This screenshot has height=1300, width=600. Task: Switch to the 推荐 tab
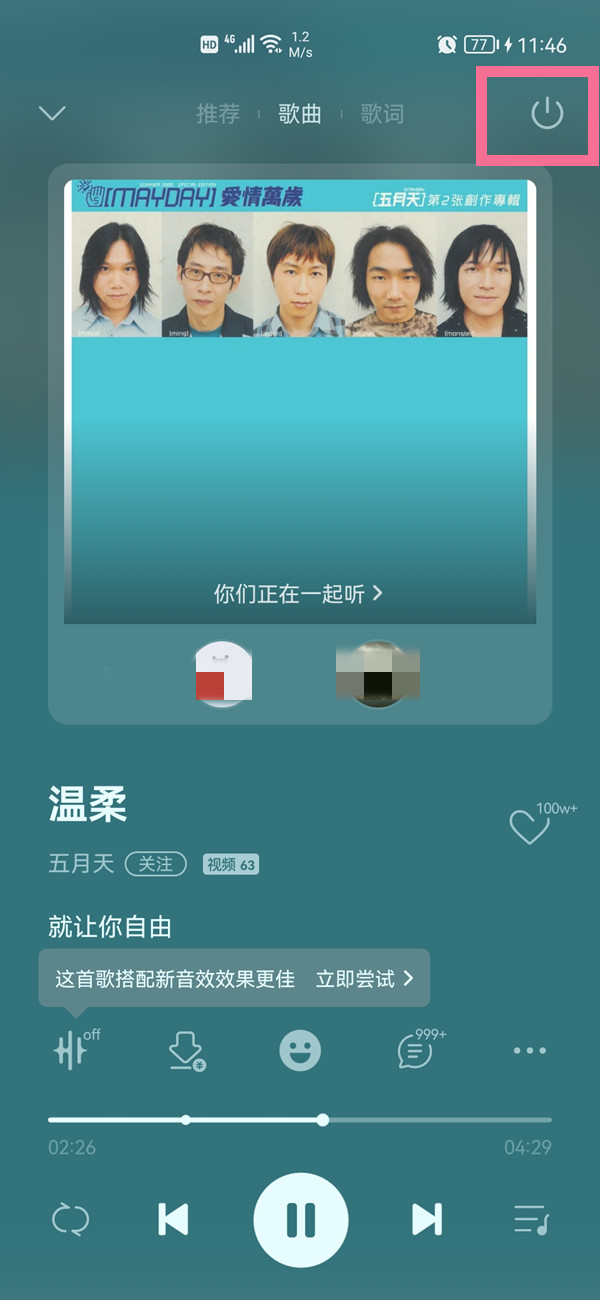pos(218,114)
